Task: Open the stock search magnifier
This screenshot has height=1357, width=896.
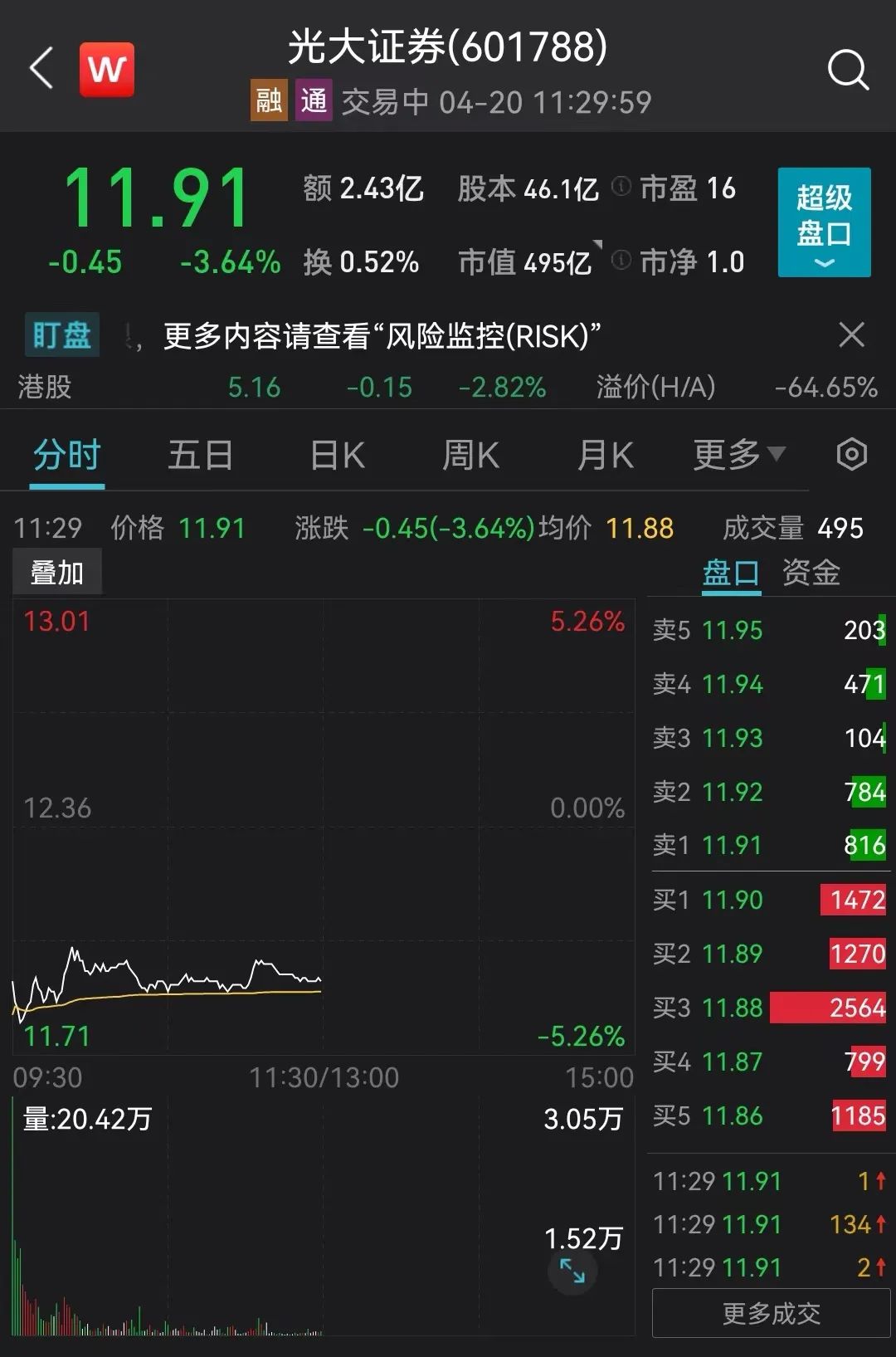Action: coord(848,70)
